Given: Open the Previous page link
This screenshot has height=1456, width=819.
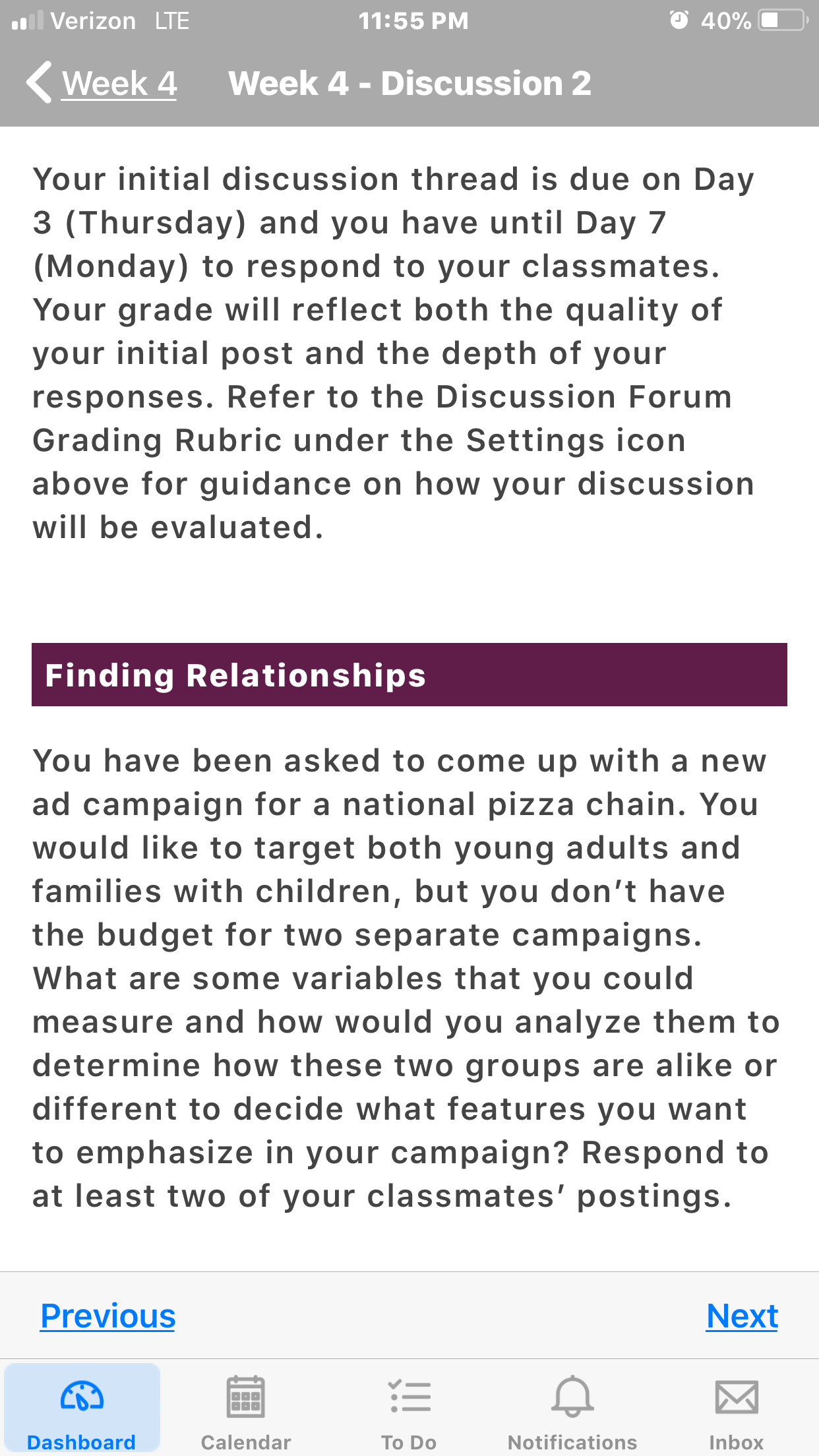Looking at the screenshot, I should (108, 1316).
